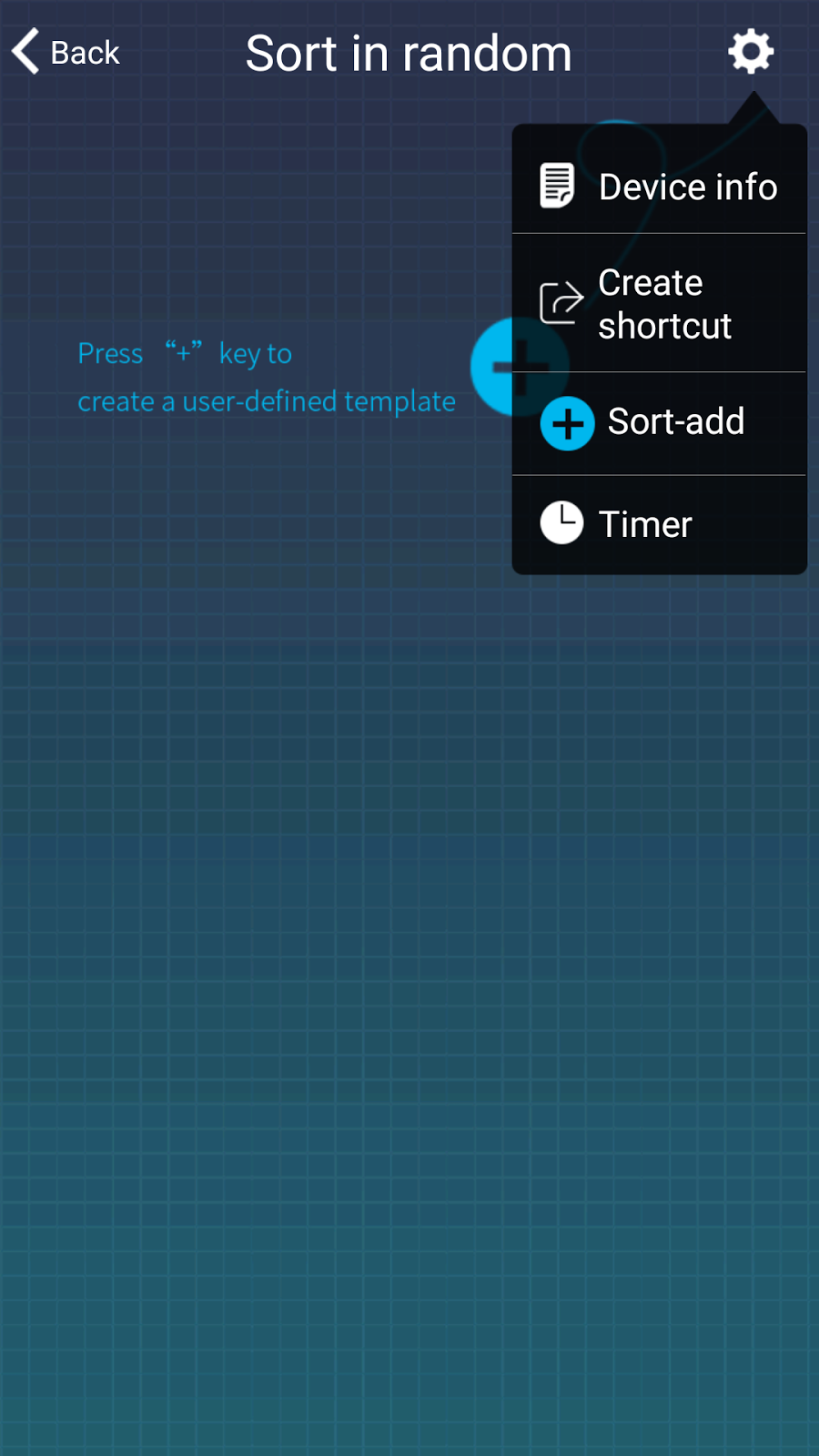Open Device info from the menu
The height and width of the screenshot is (1456, 819).
(660, 187)
